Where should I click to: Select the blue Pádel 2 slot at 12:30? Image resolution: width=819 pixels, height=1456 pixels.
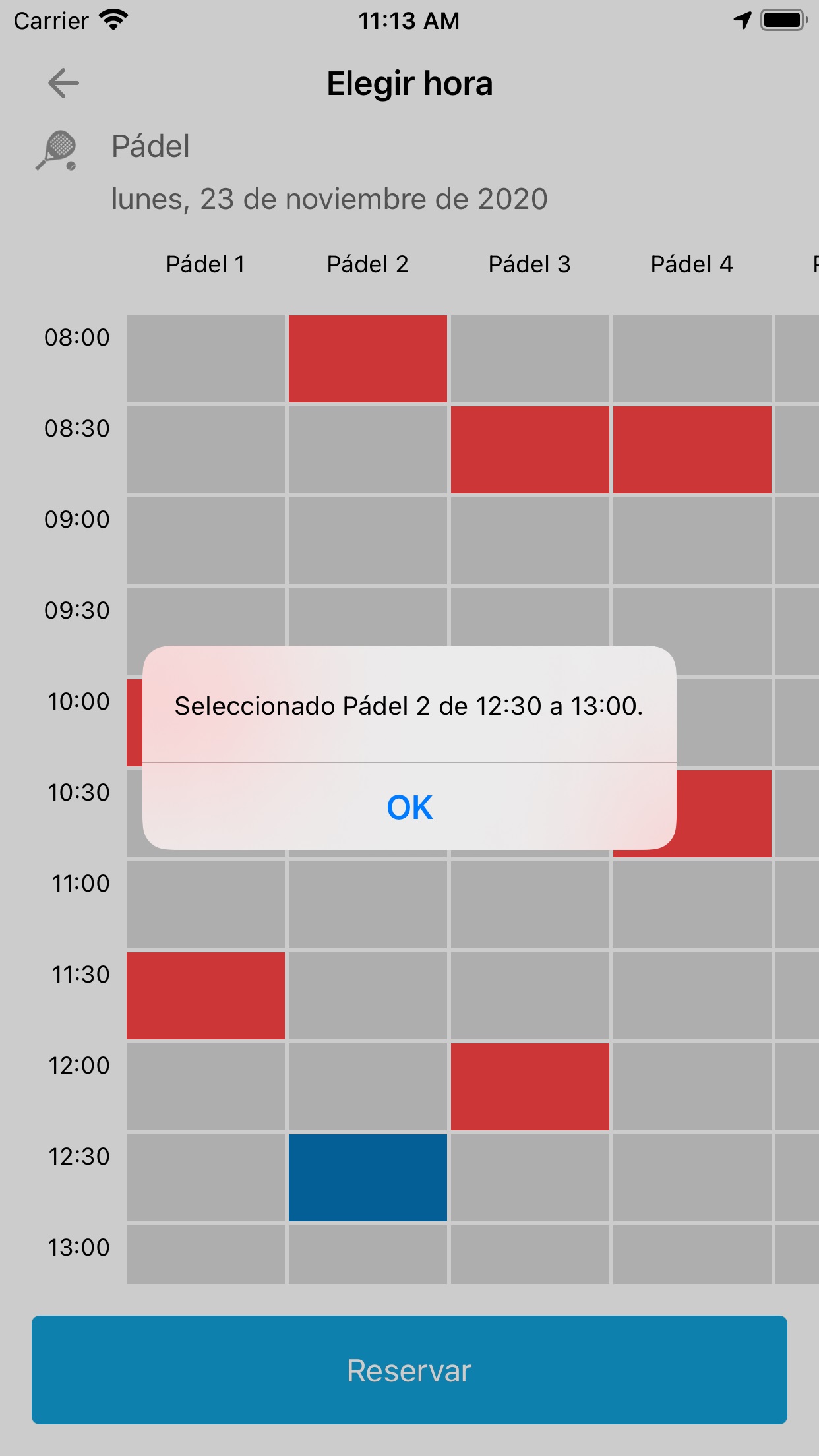click(368, 1178)
